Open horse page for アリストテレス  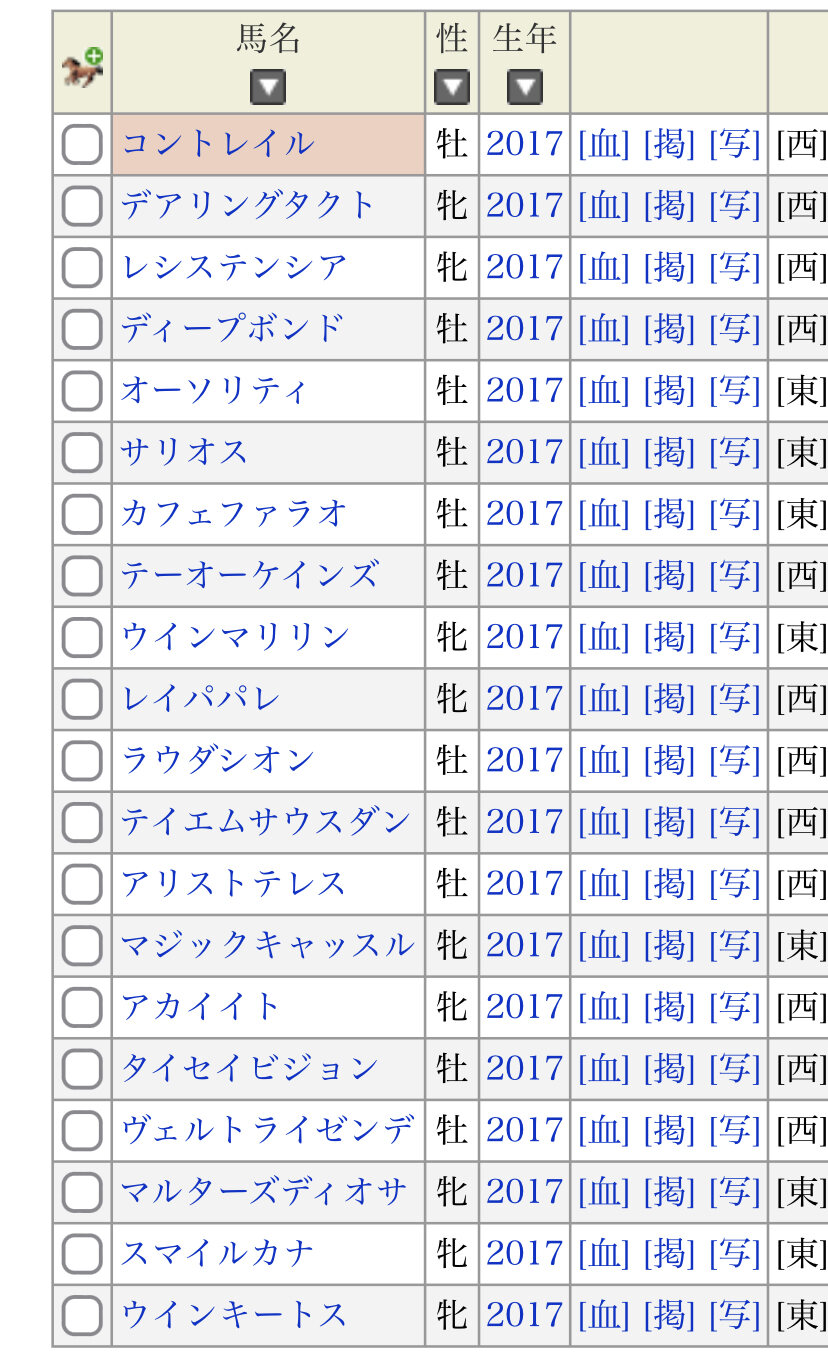(x=234, y=884)
